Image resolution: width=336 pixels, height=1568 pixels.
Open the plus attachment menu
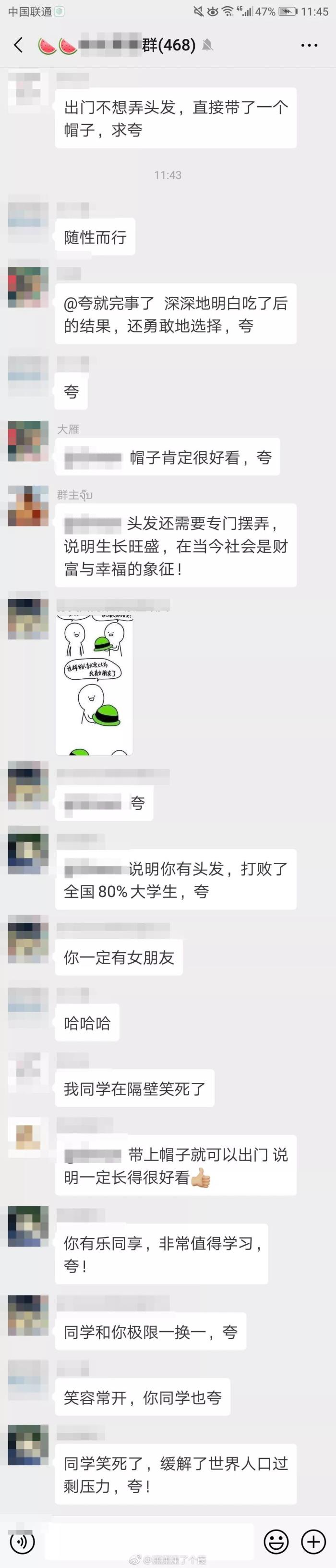[314, 1541]
